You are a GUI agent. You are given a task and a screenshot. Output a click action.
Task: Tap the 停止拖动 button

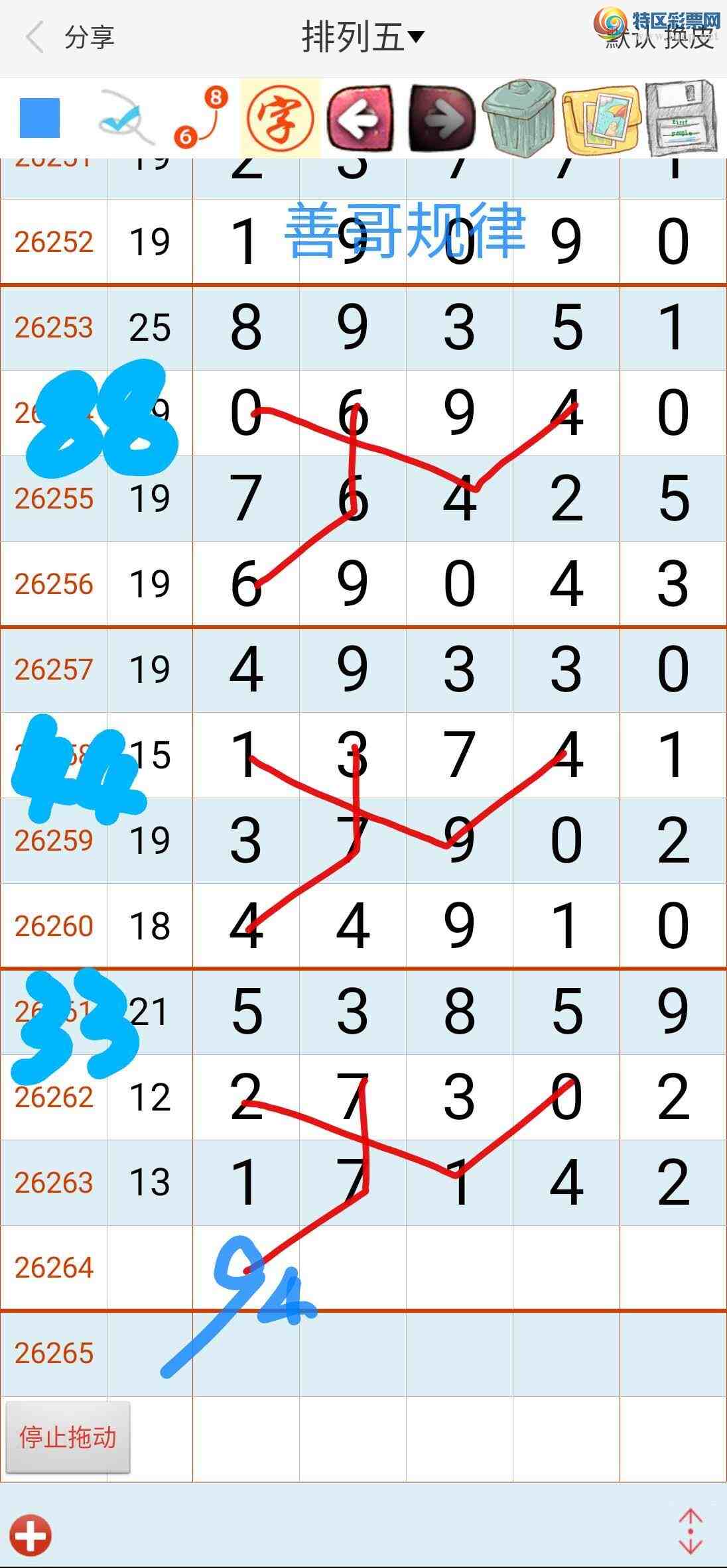[x=68, y=1438]
